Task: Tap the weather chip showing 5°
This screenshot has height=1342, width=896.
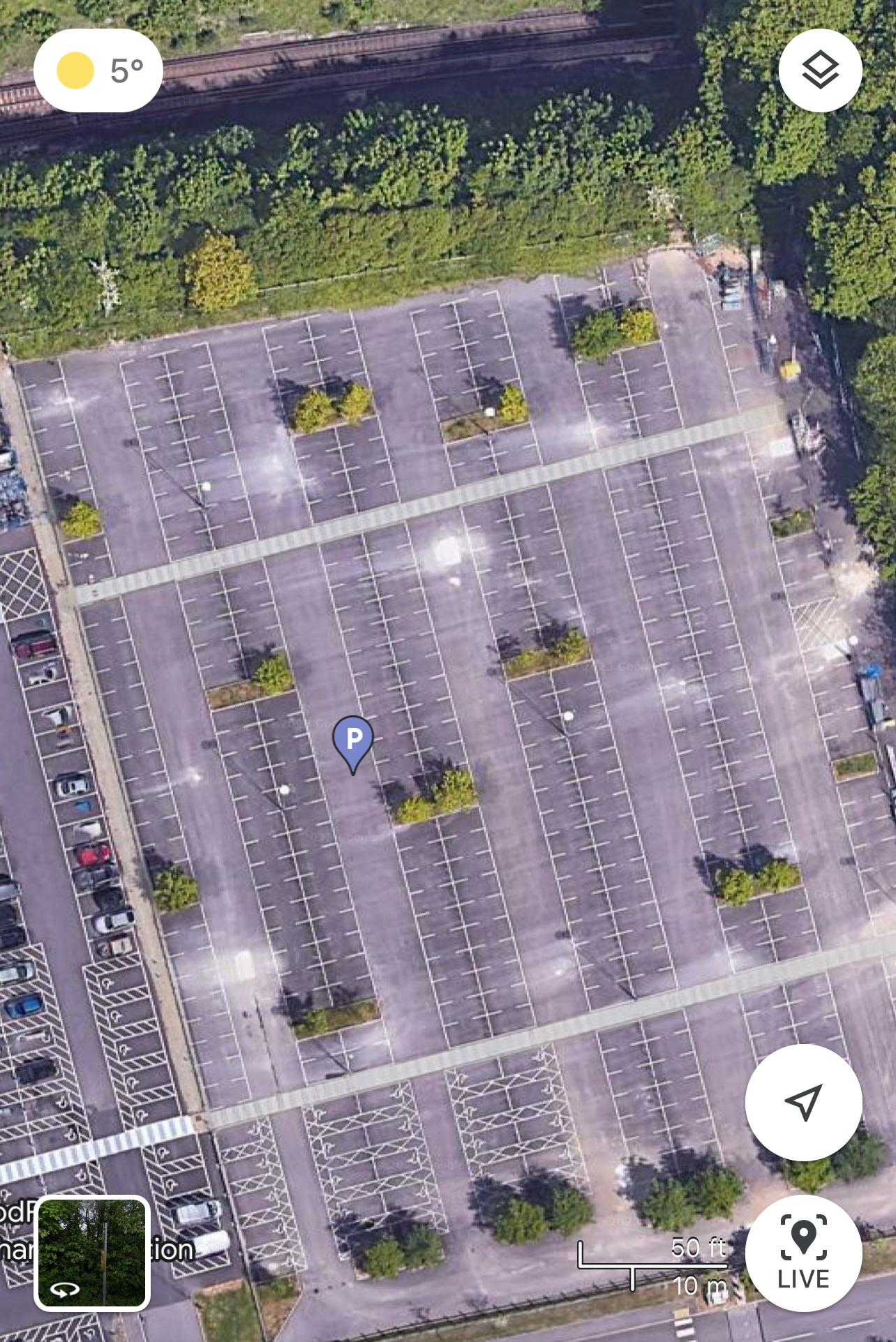Action: coord(98,70)
